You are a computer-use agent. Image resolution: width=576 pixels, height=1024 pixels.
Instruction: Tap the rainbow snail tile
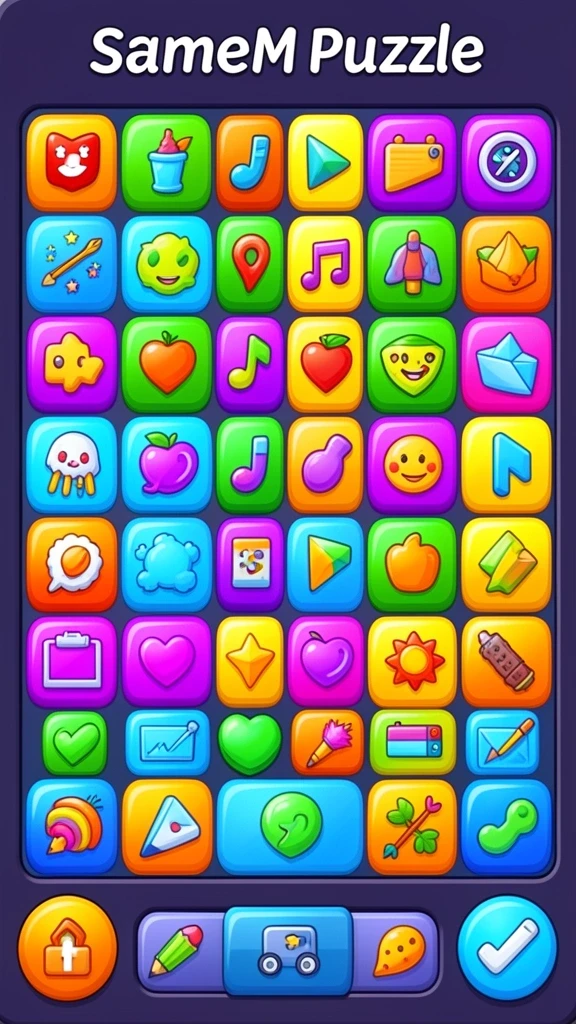click(x=72, y=826)
